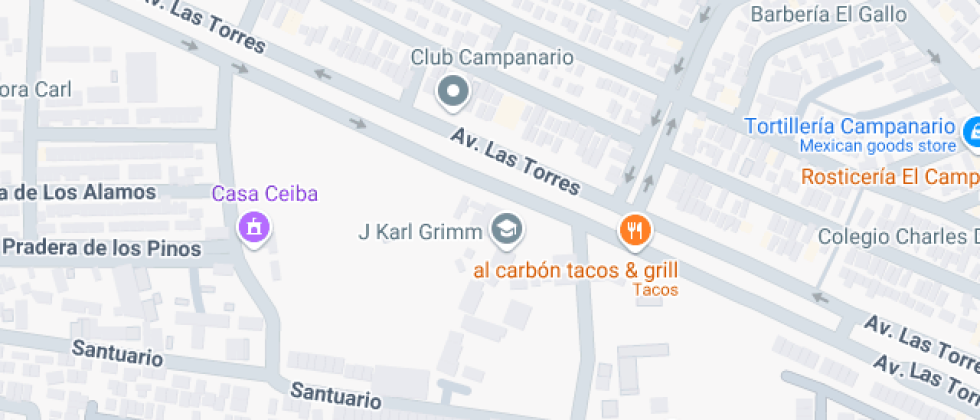This screenshot has height=420, width=980.
Task: Tap the J Karl Grimm school marker
Action: pyautogui.click(x=507, y=231)
